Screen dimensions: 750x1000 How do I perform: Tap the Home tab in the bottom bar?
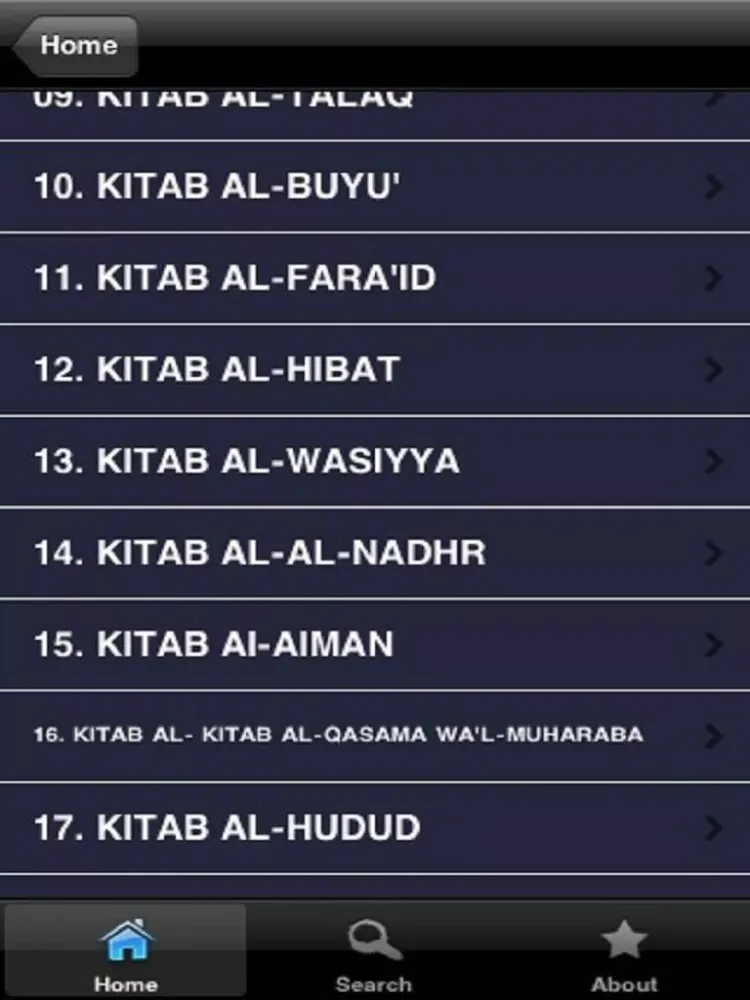[x=126, y=955]
